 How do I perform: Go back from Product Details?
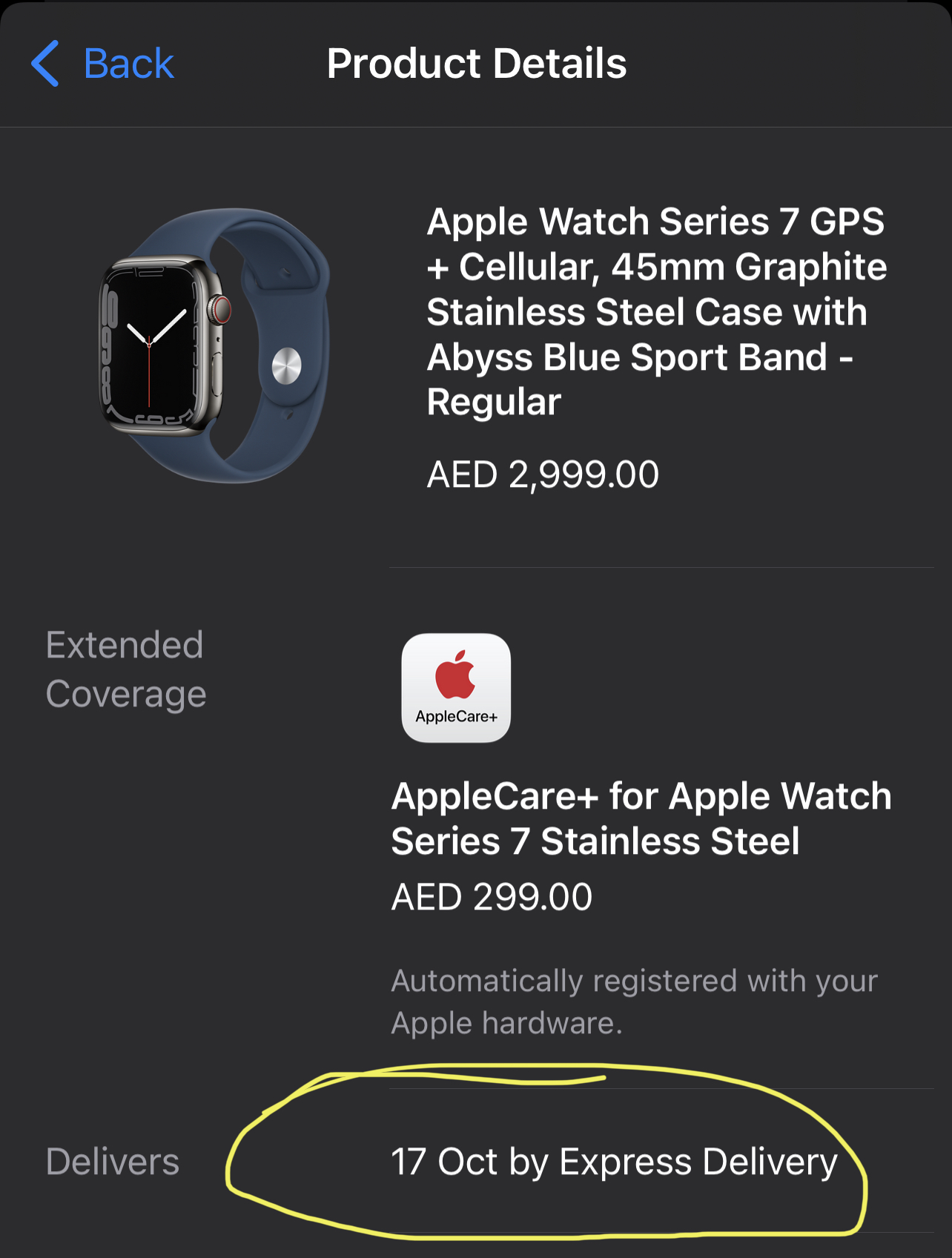point(103,64)
